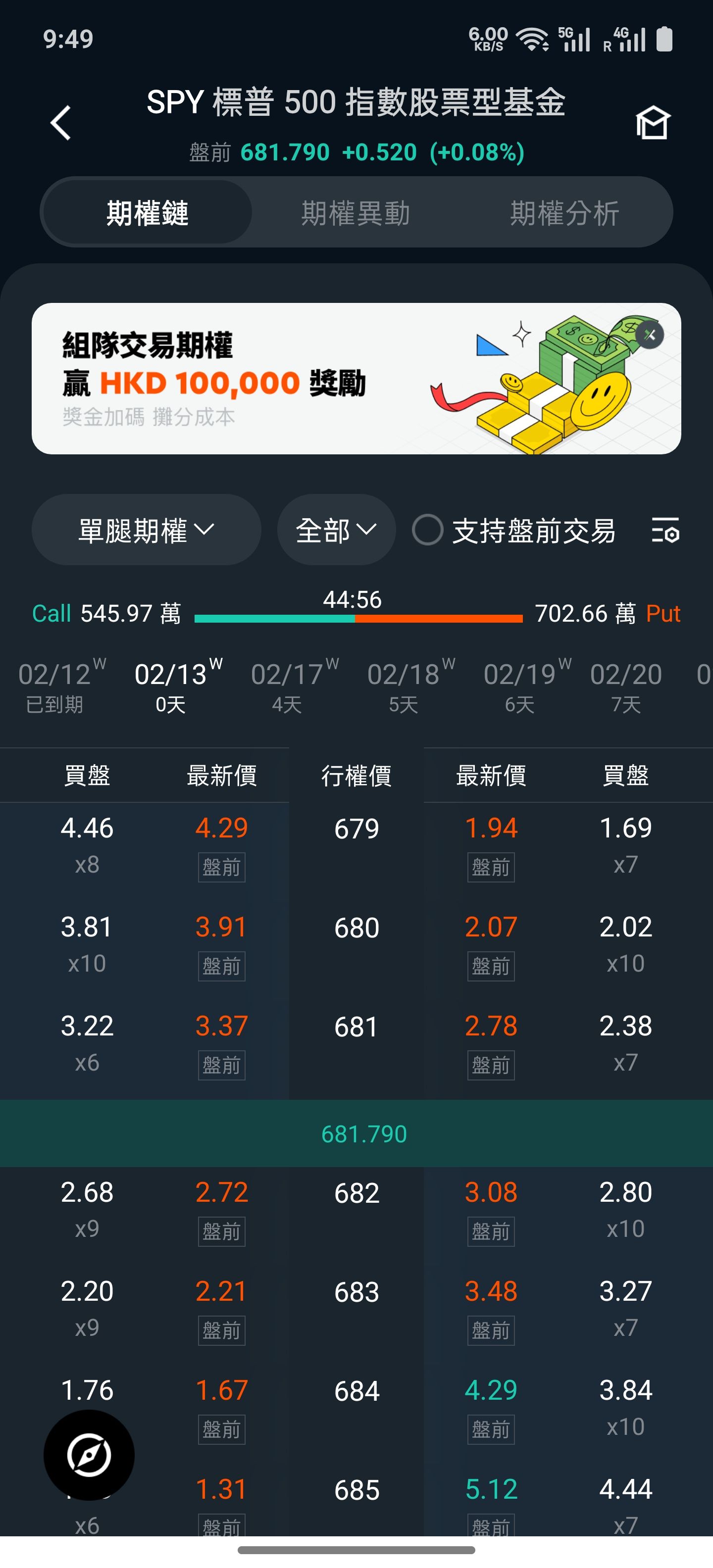This screenshot has height=1568, width=713.
Task: Toggle the 盤前 label under put price 2.78
Action: point(491,1065)
